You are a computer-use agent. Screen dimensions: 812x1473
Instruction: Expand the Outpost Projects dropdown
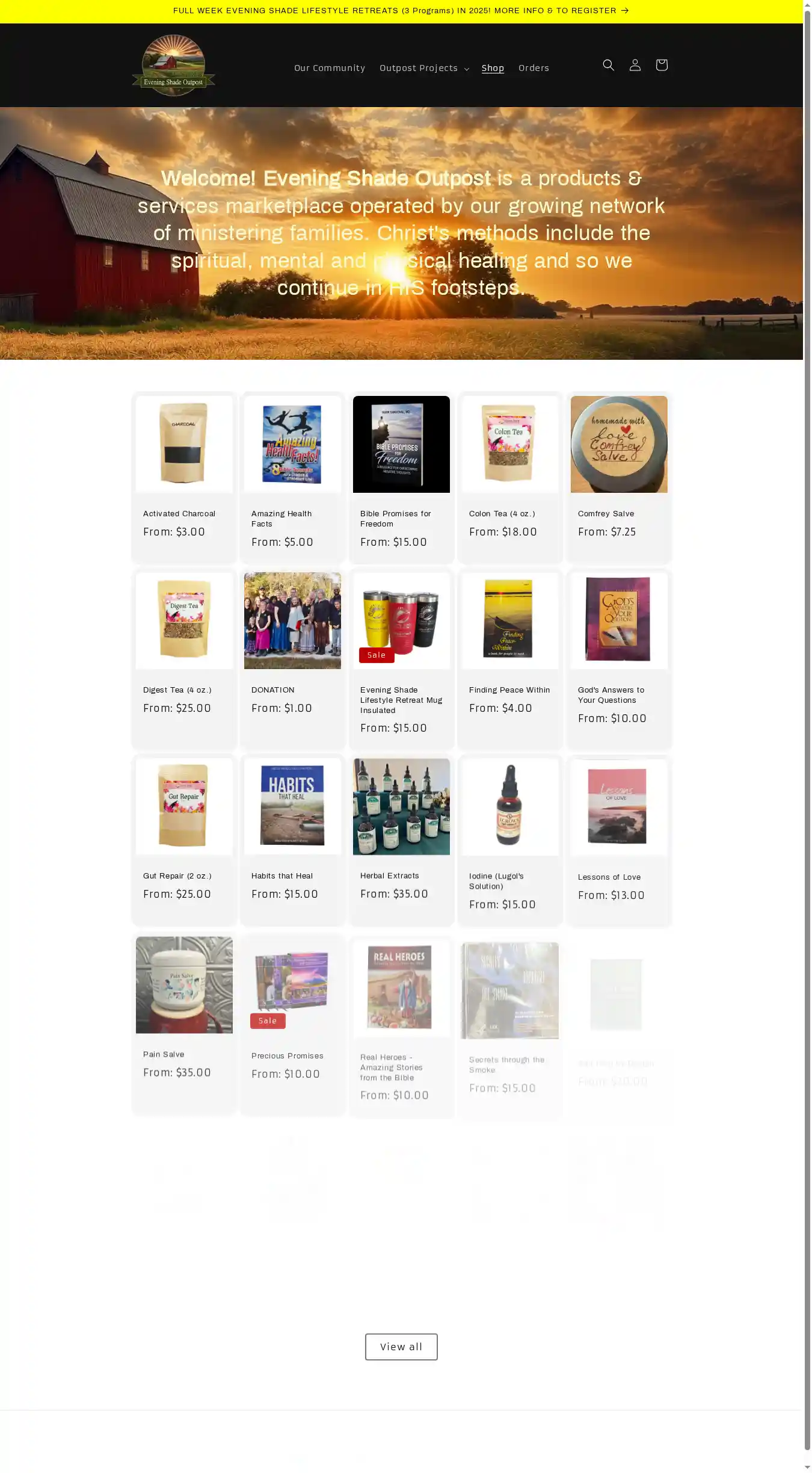(x=423, y=68)
